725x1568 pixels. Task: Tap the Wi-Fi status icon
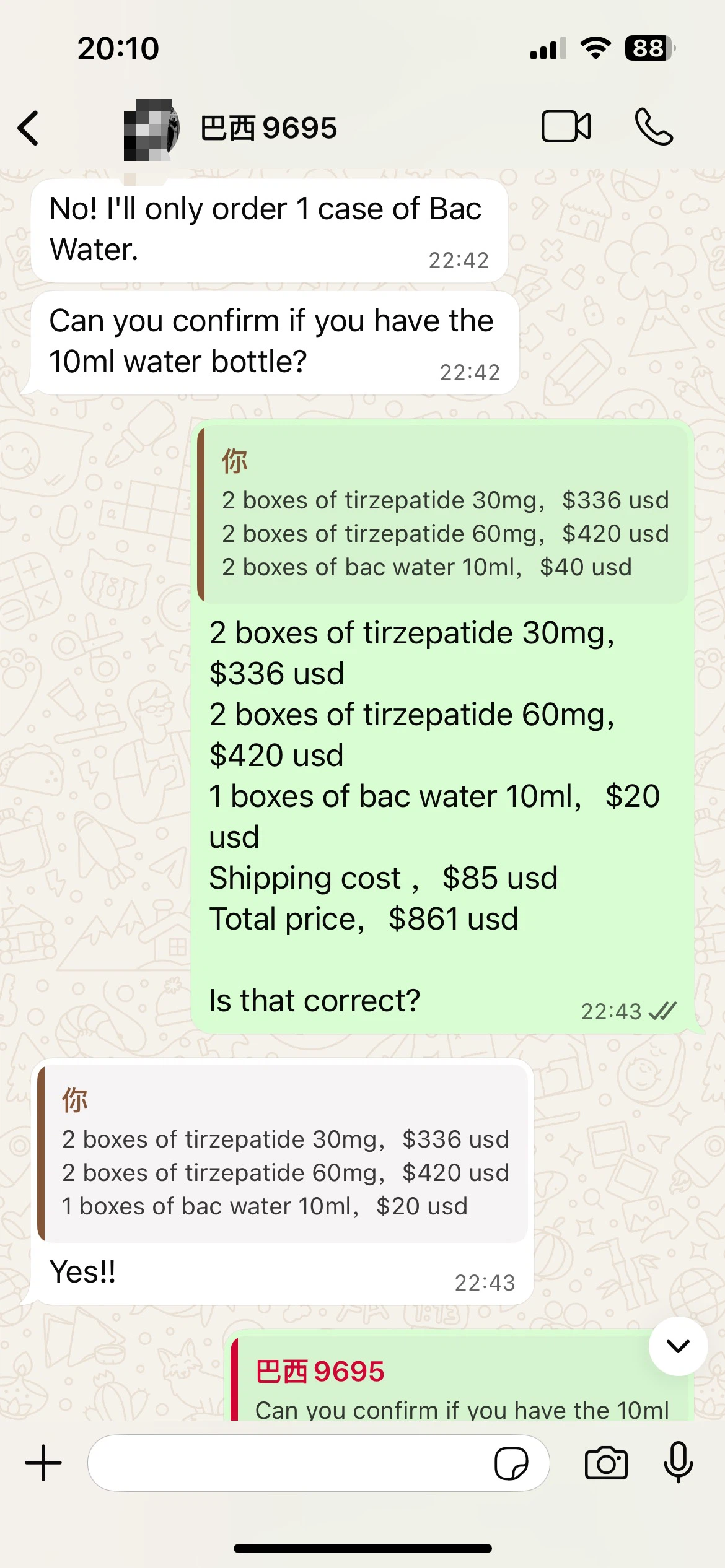tap(594, 48)
